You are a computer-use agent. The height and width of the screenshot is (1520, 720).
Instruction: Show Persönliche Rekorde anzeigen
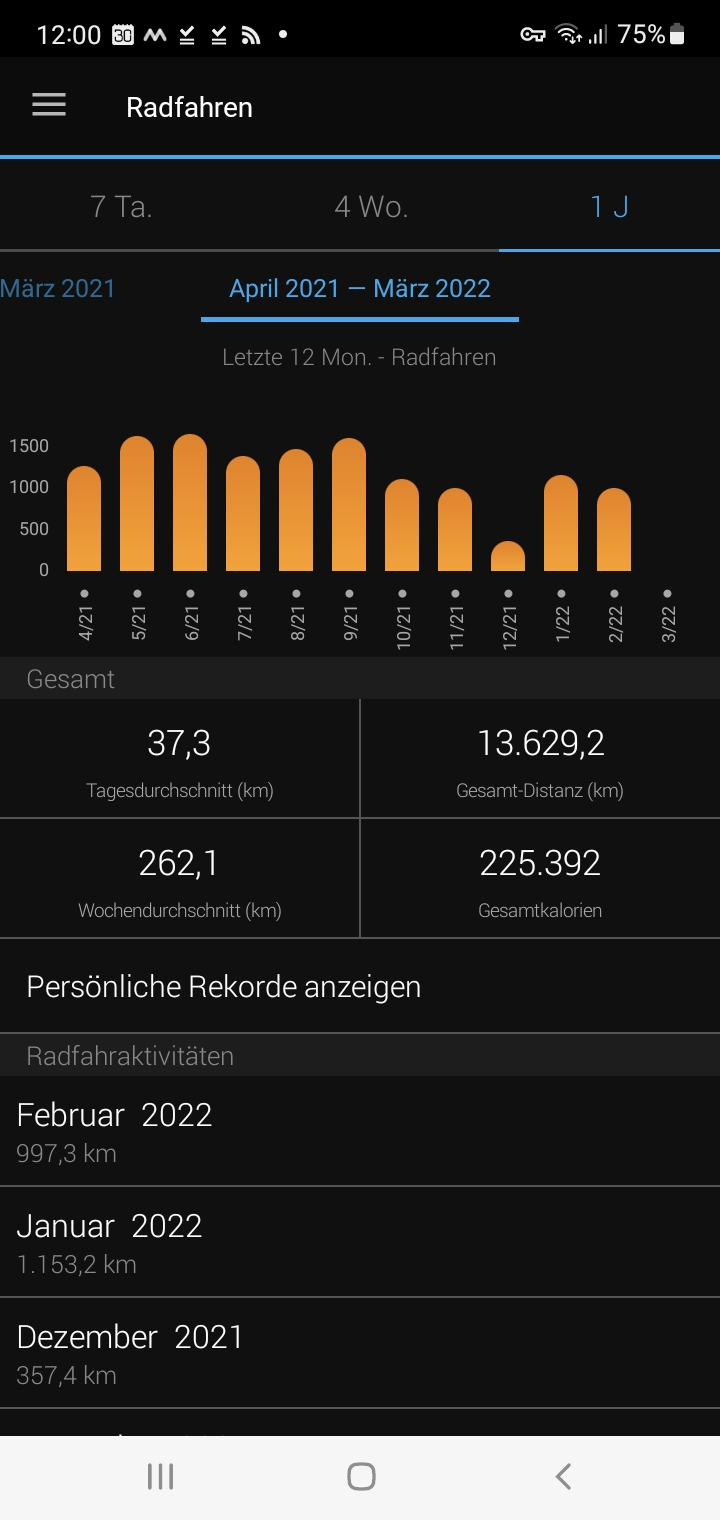(x=224, y=987)
